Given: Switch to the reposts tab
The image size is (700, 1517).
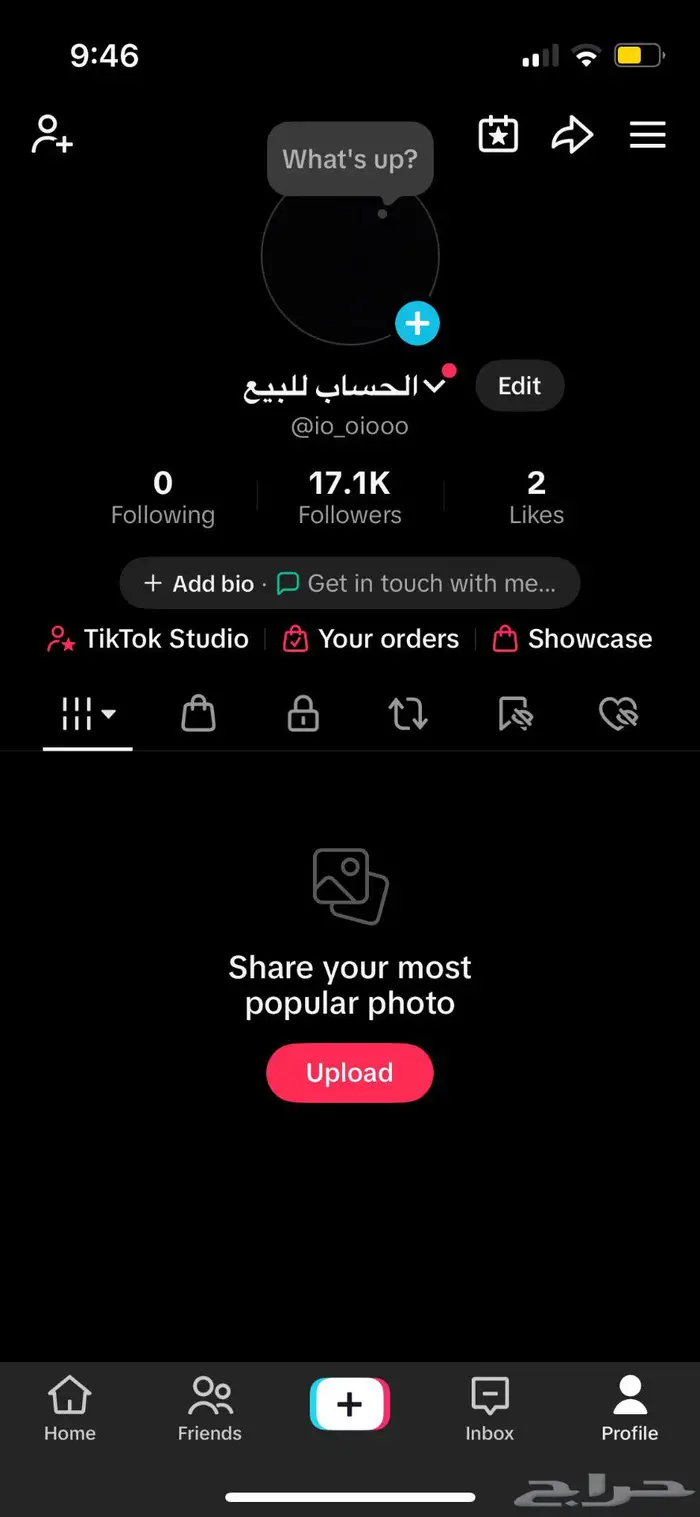Looking at the screenshot, I should click(x=408, y=714).
